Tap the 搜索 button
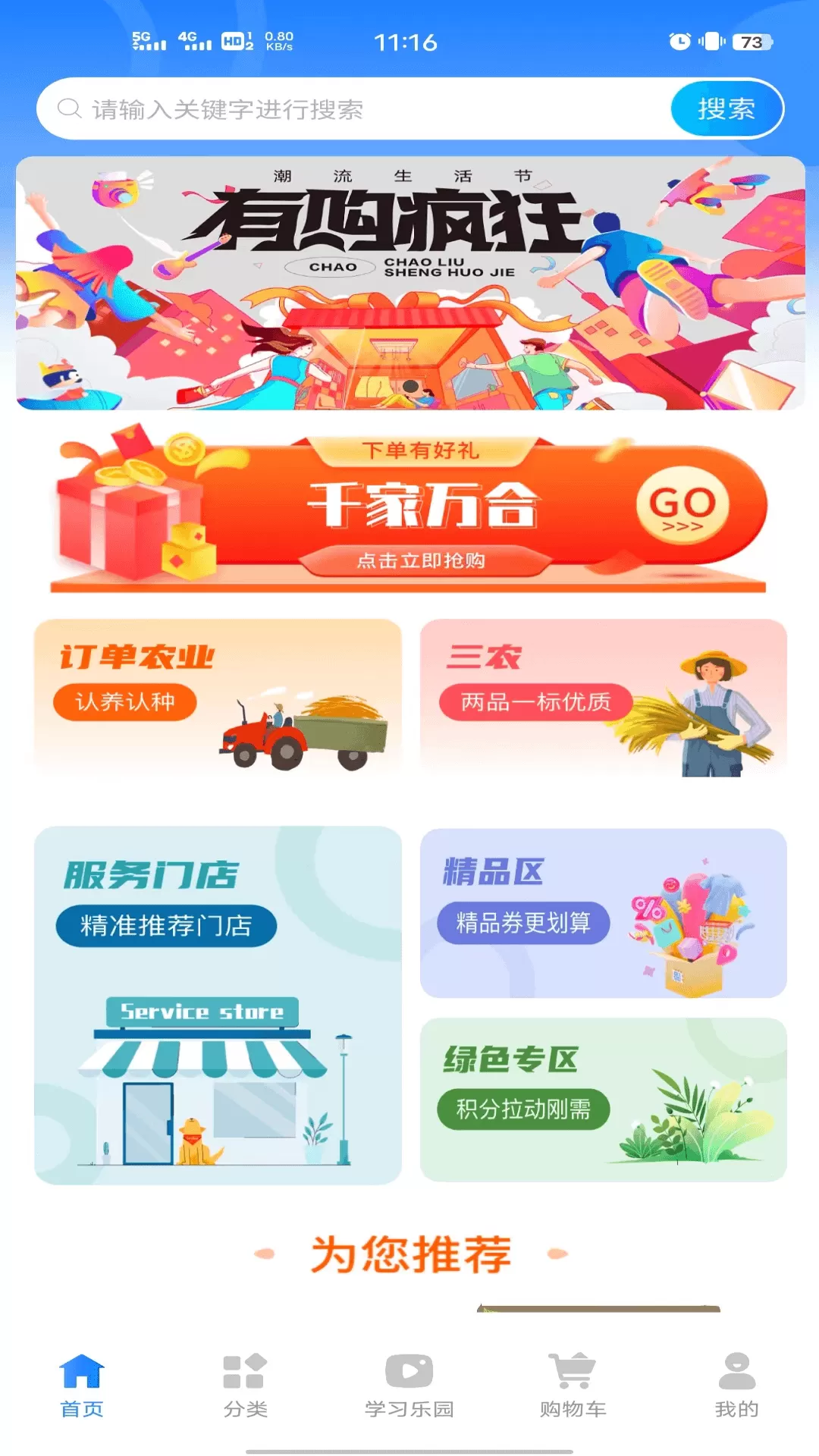The width and height of the screenshot is (819, 1456). [726, 109]
